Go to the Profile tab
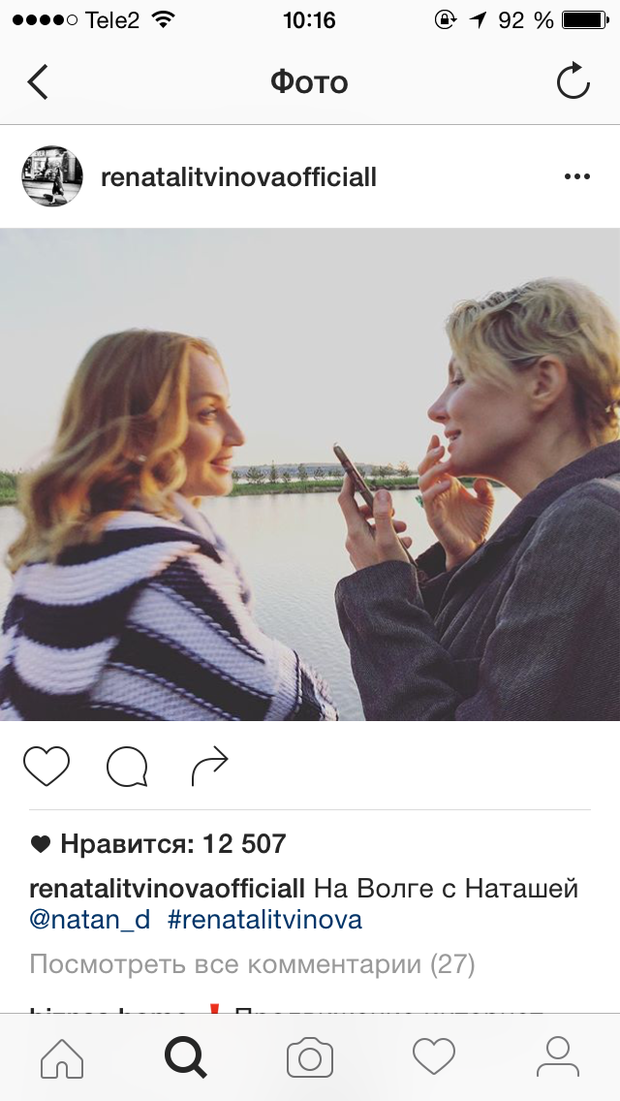This screenshot has height=1101, width=620. 558,1057
